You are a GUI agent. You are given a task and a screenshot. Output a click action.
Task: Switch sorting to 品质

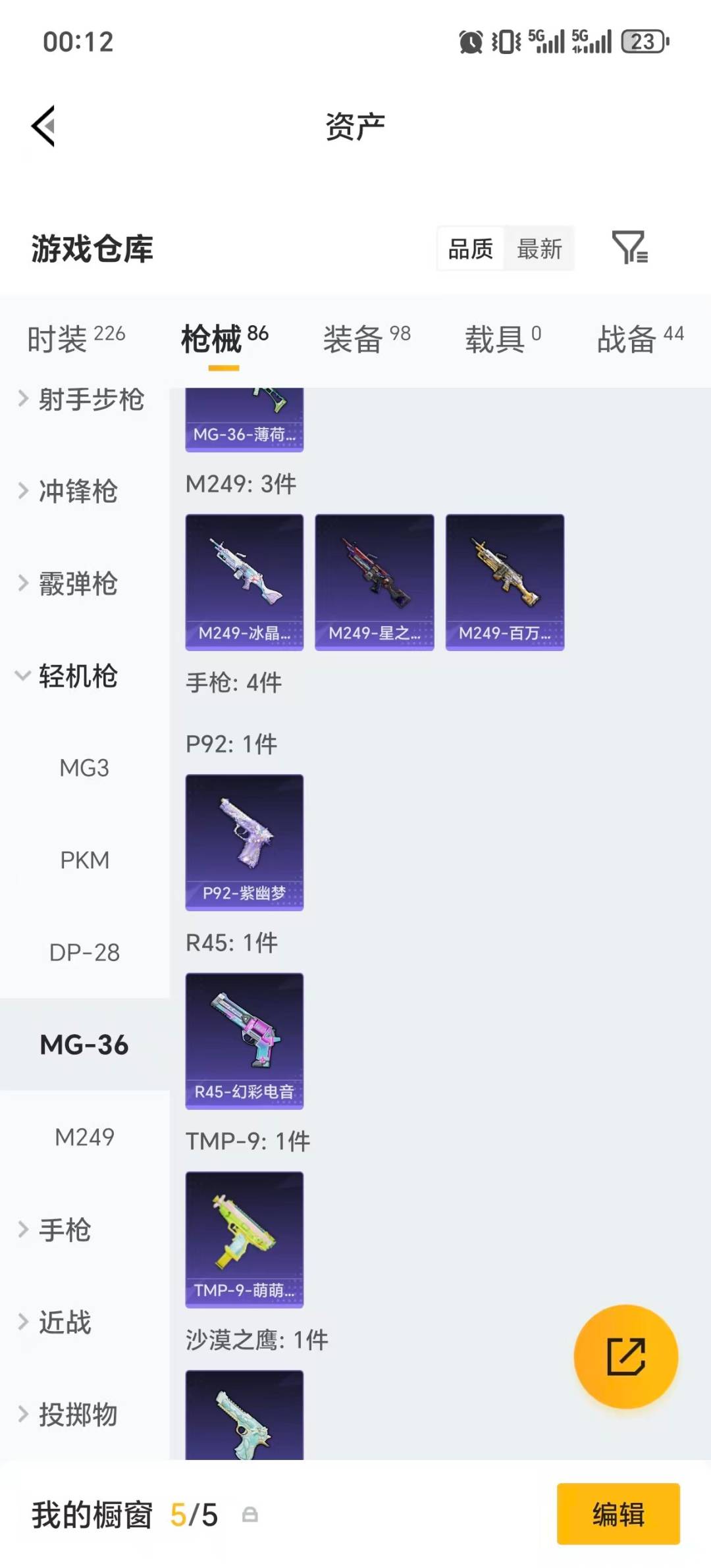(469, 248)
